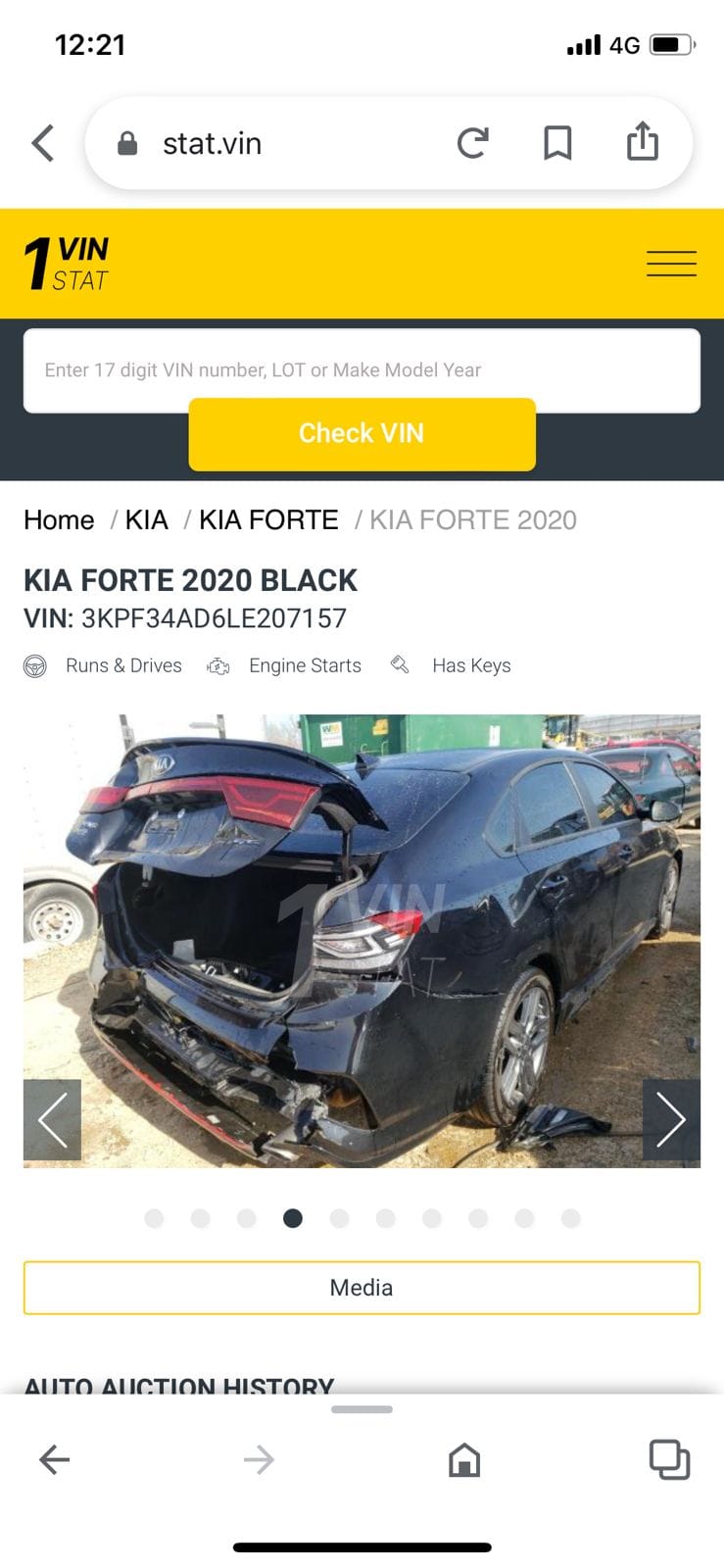
Task: Show the previous car photo
Action: click(x=52, y=1119)
